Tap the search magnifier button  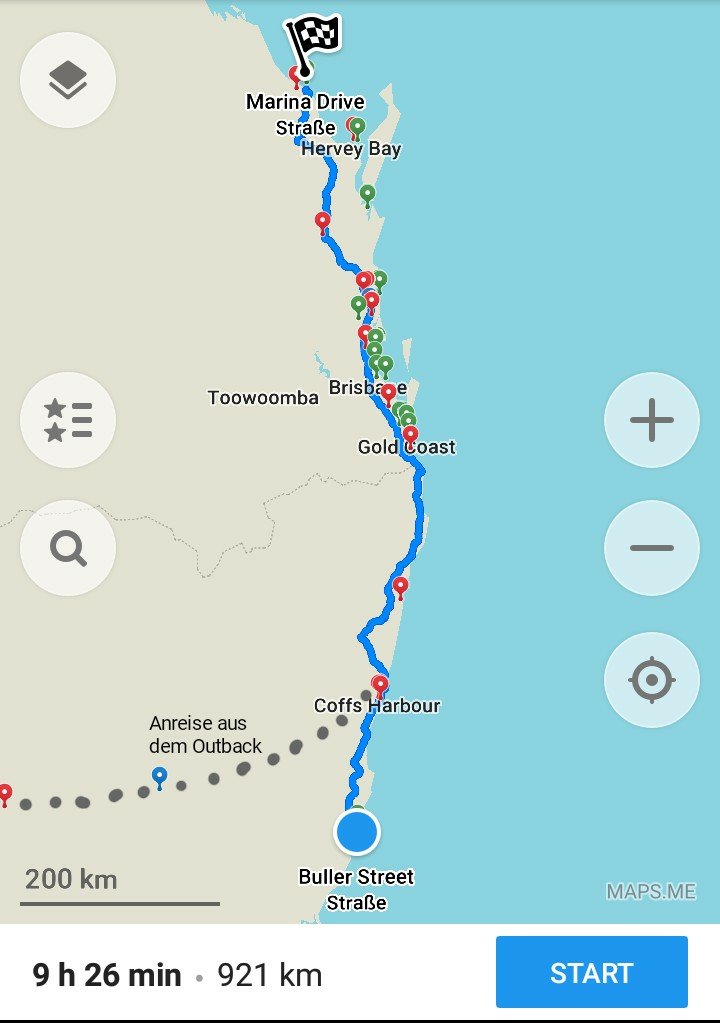(x=68, y=548)
